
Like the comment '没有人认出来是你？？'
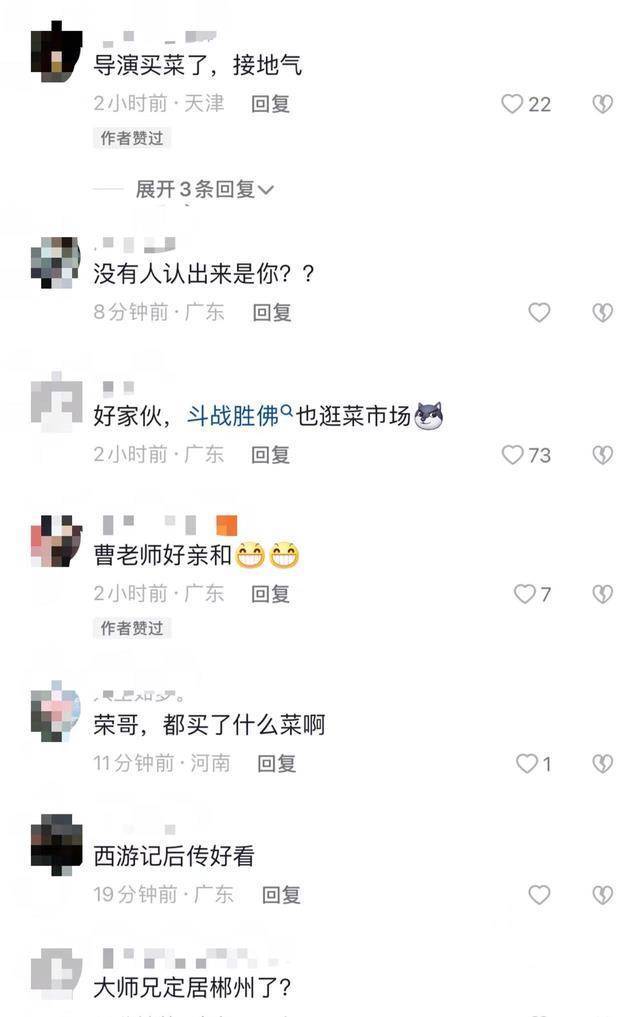click(539, 313)
